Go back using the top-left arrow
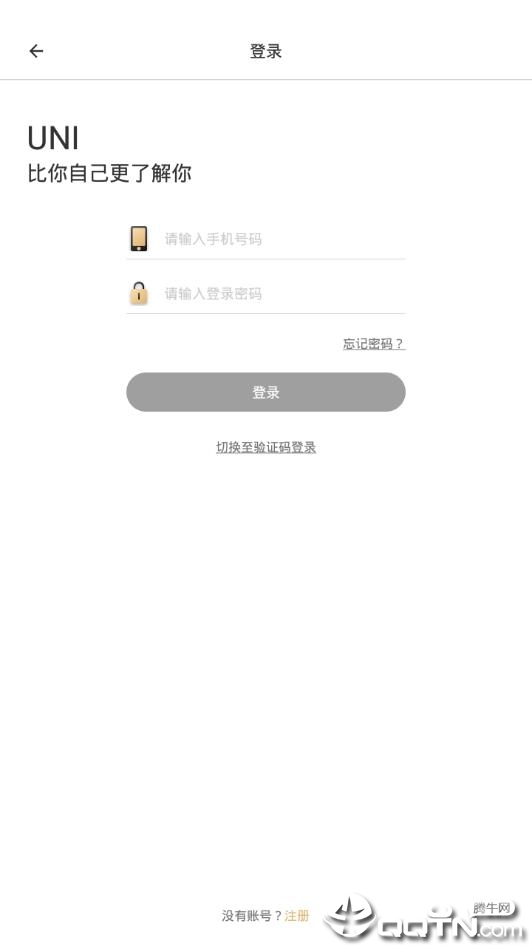The image size is (532, 946). 36,51
